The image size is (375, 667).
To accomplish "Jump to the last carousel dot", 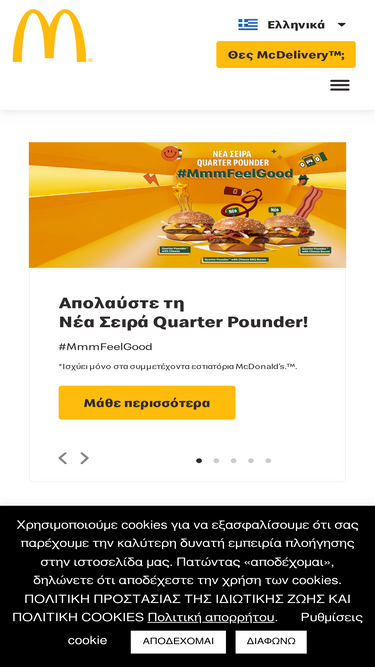I will pyautogui.click(x=268, y=460).
